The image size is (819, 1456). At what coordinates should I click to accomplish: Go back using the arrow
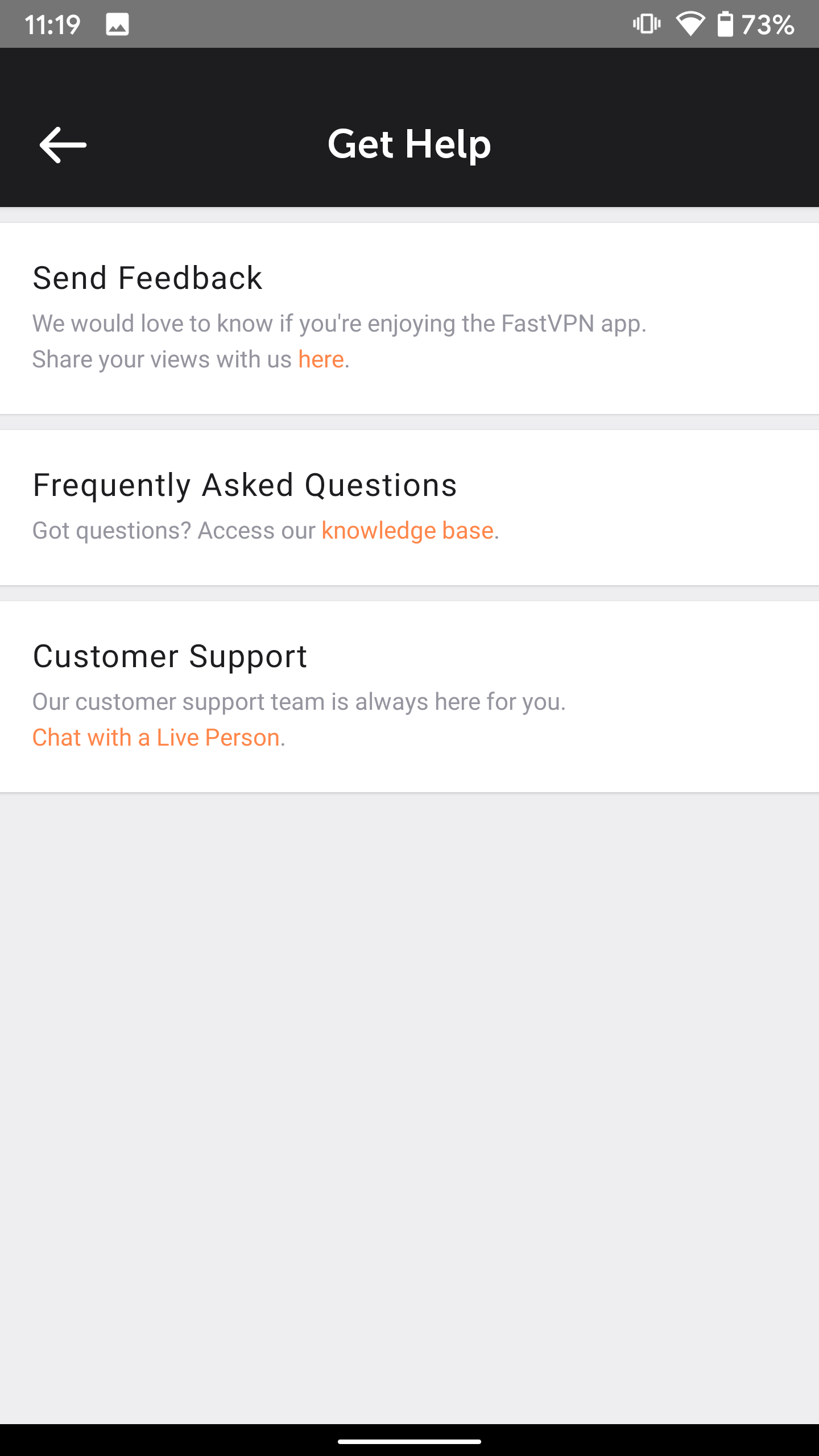pyautogui.click(x=63, y=144)
